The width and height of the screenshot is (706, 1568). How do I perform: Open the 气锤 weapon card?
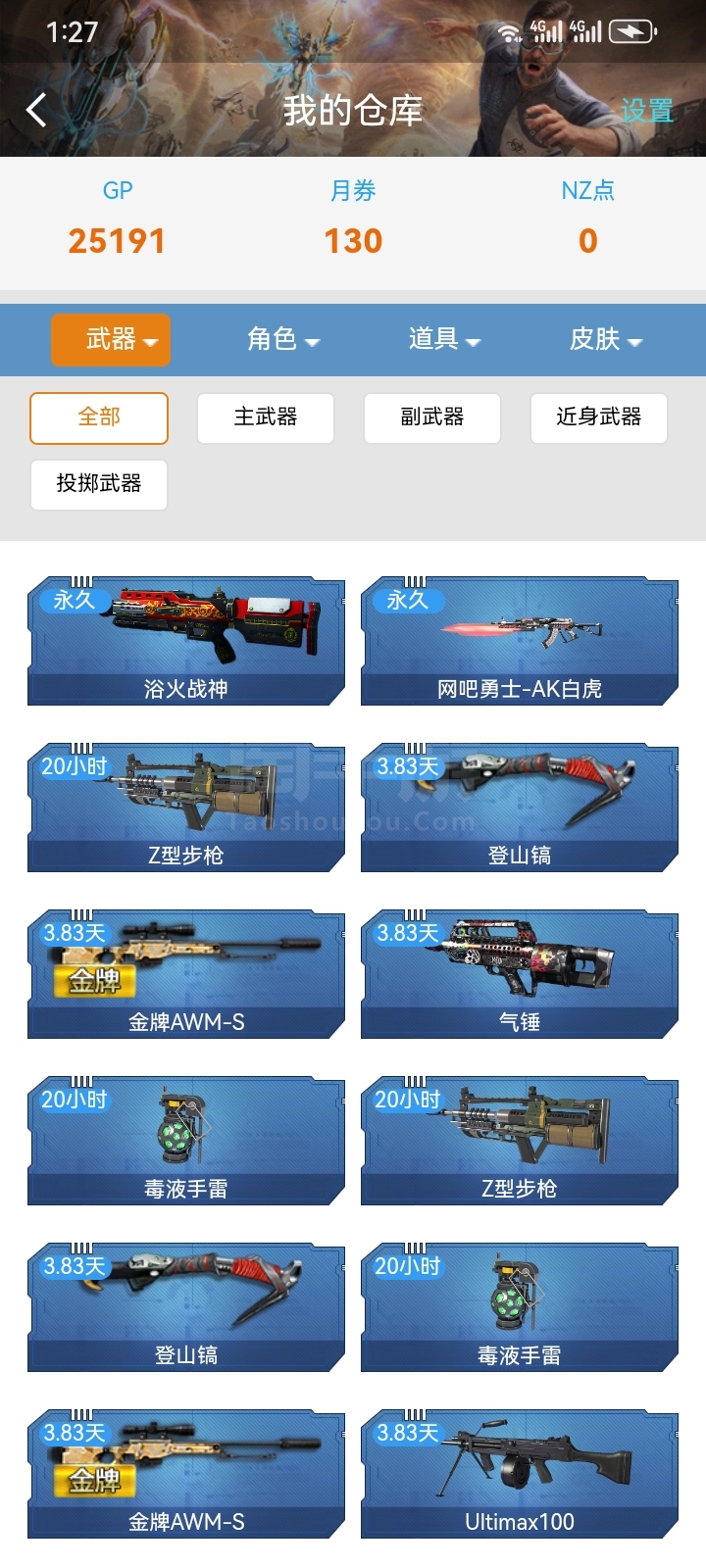coord(520,974)
